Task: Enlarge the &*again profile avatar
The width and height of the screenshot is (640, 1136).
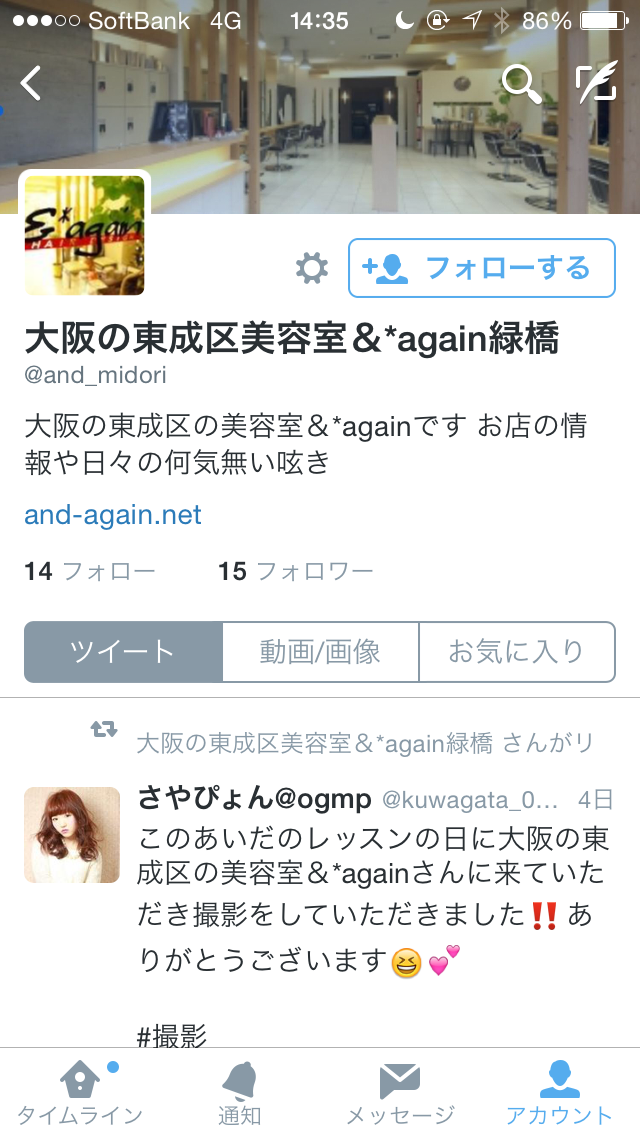Action: [x=84, y=235]
